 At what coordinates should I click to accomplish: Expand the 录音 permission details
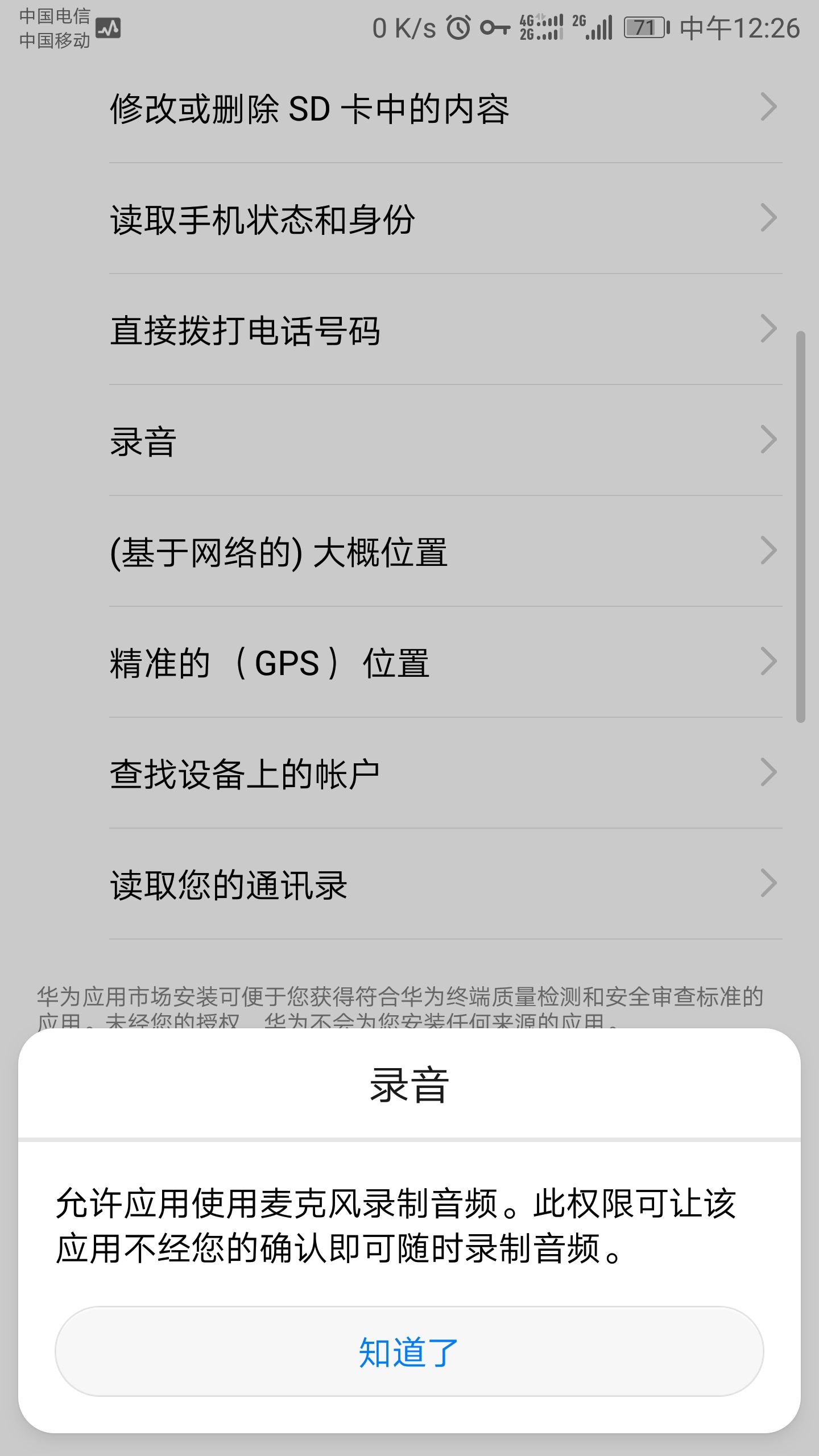click(x=409, y=439)
